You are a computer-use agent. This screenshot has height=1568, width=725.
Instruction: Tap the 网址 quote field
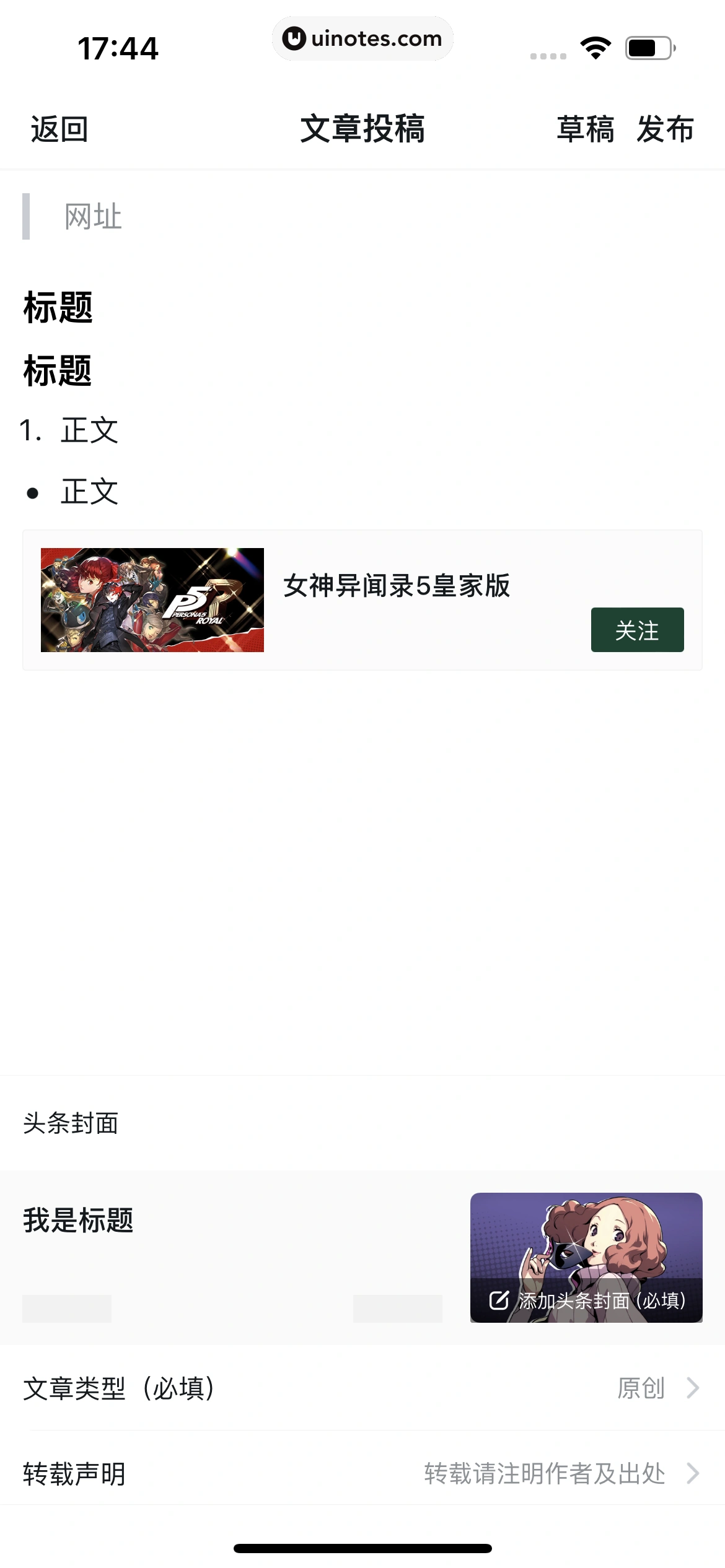pos(93,217)
